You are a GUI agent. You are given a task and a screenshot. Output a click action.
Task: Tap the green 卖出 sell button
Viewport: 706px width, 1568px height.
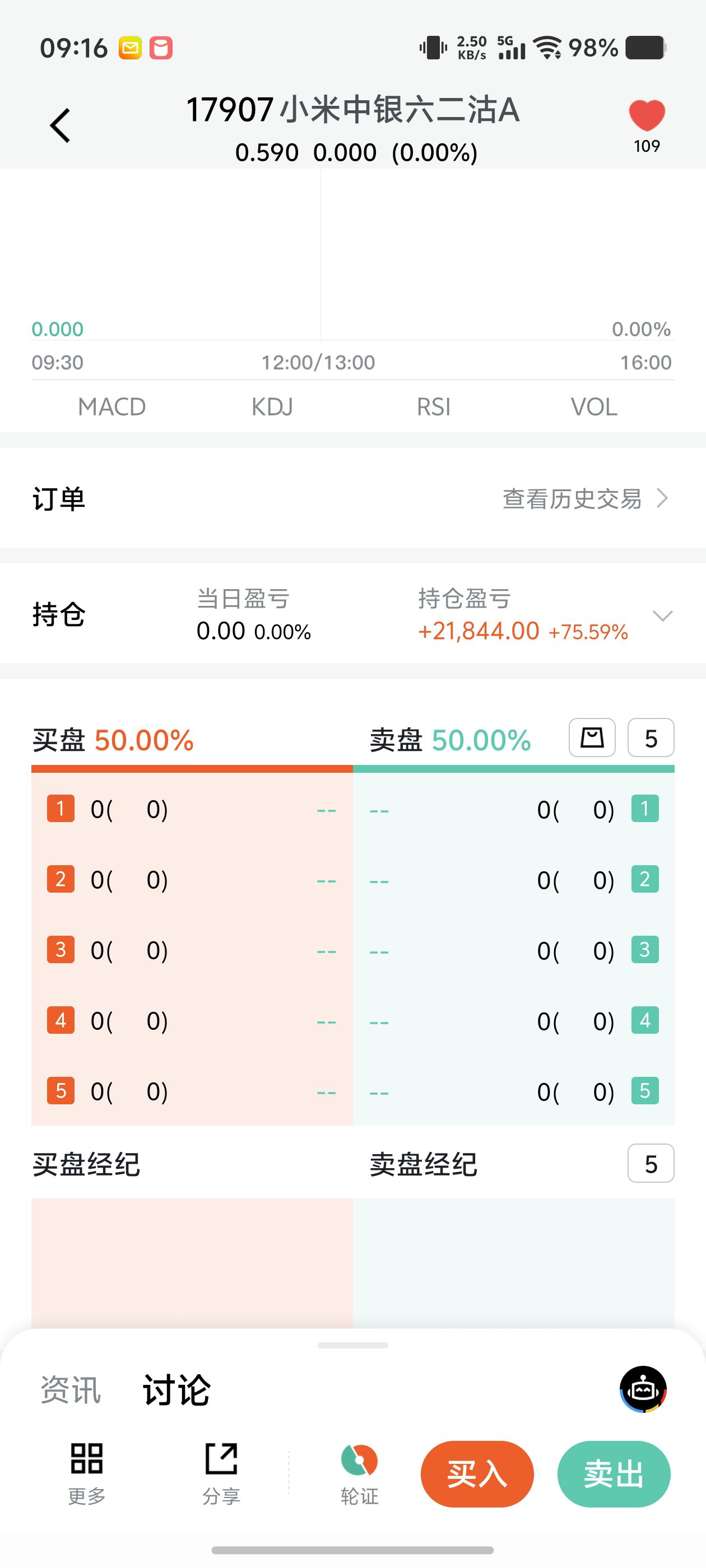pos(614,1474)
